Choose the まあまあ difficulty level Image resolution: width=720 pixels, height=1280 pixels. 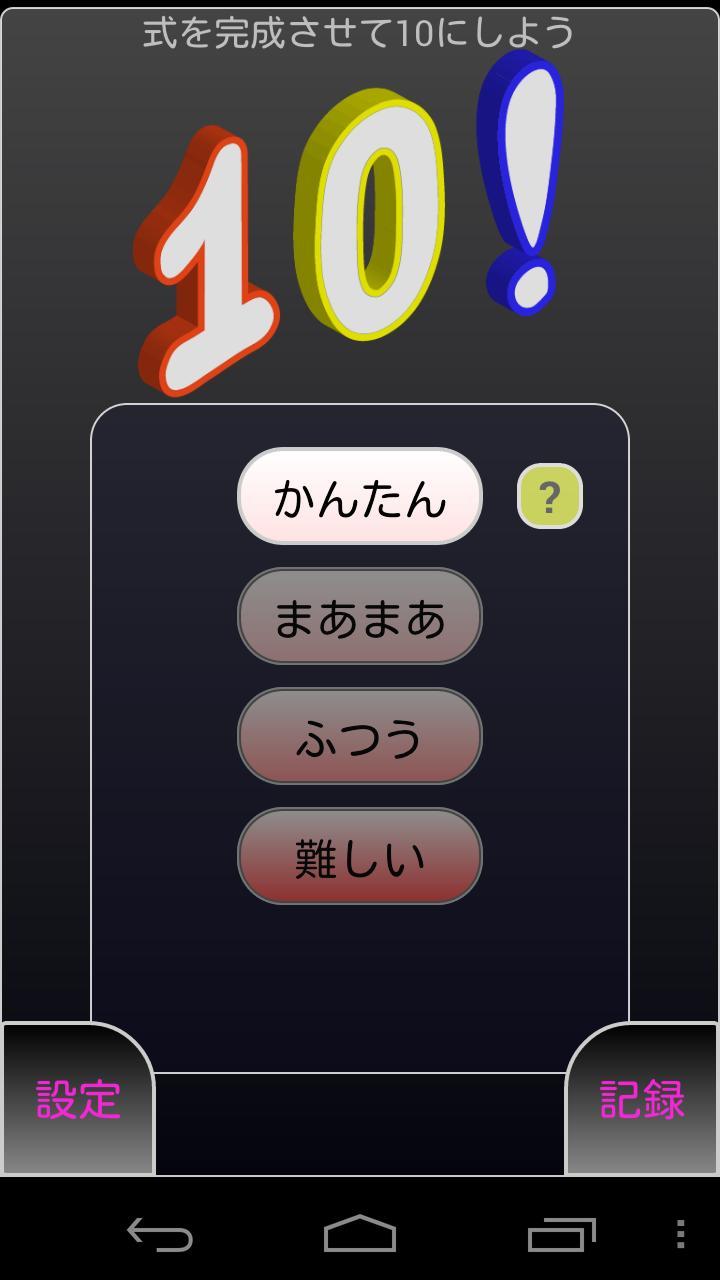coord(360,616)
